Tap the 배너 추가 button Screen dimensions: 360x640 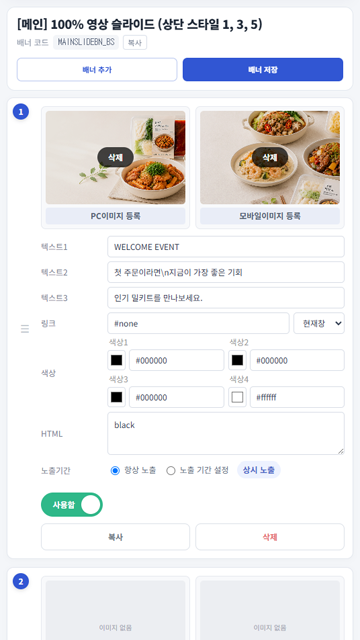97,70
